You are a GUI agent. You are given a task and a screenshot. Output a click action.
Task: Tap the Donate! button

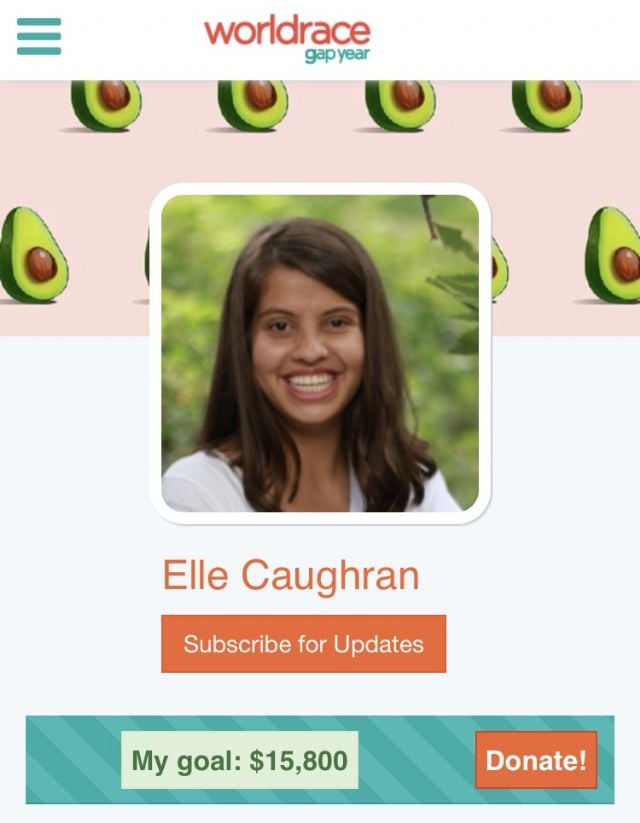click(536, 760)
